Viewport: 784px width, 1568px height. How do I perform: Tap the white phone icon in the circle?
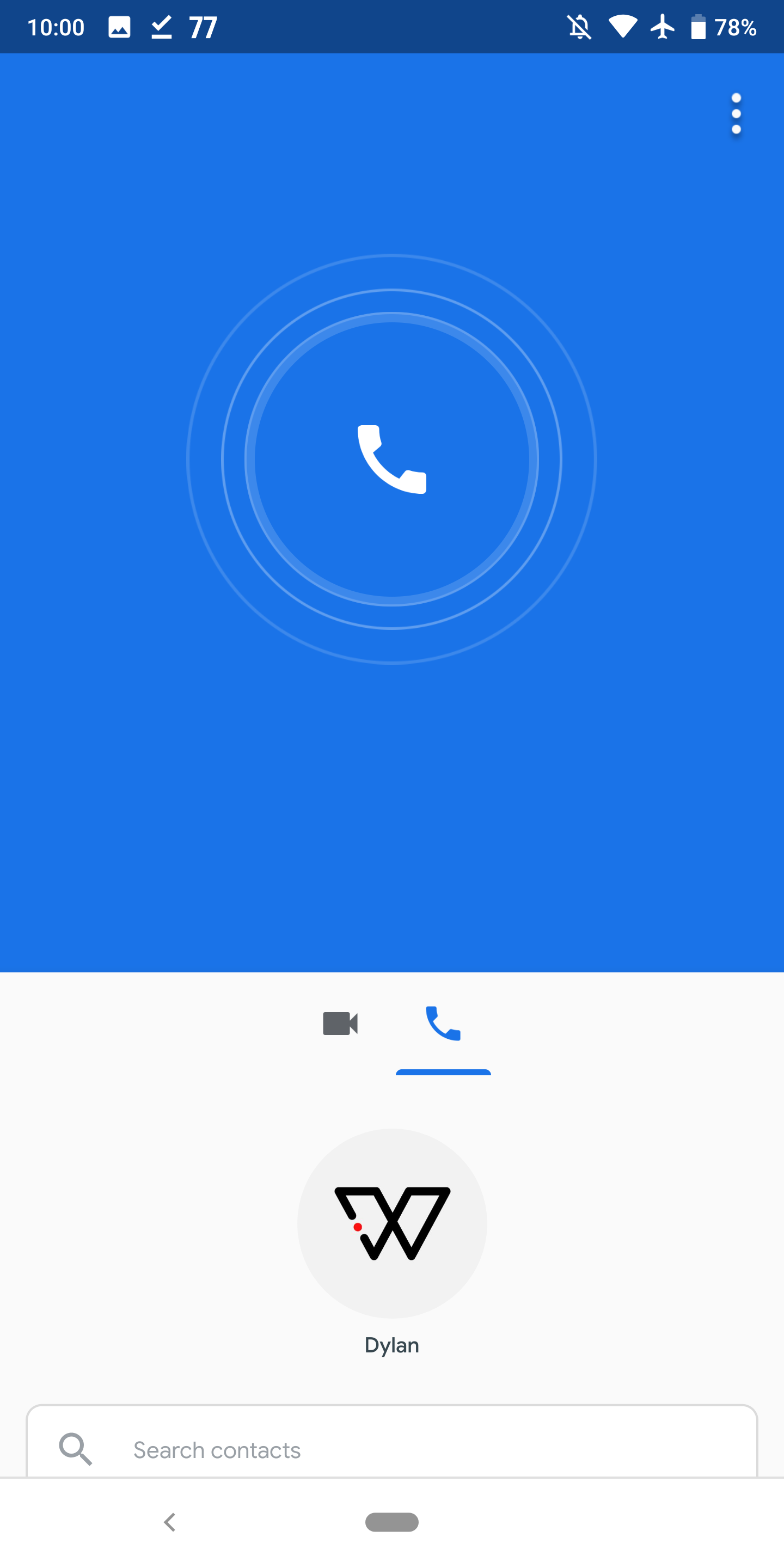(392, 461)
